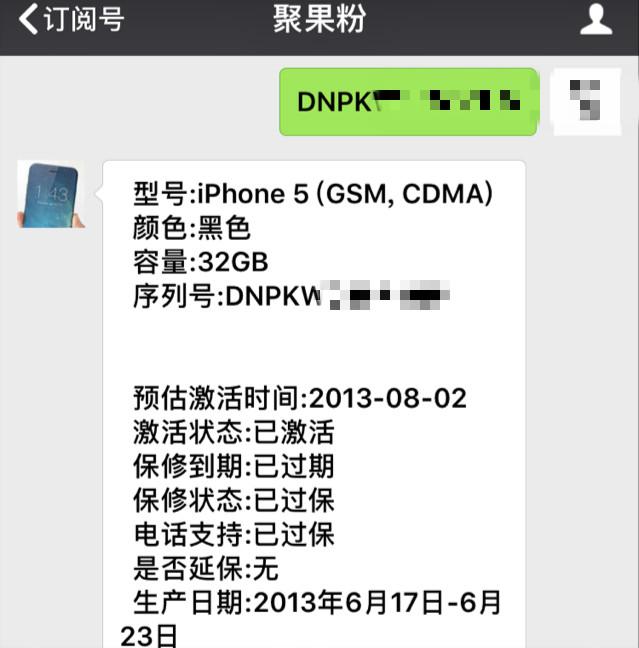Go back to the 订阅号 list

coord(70,20)
